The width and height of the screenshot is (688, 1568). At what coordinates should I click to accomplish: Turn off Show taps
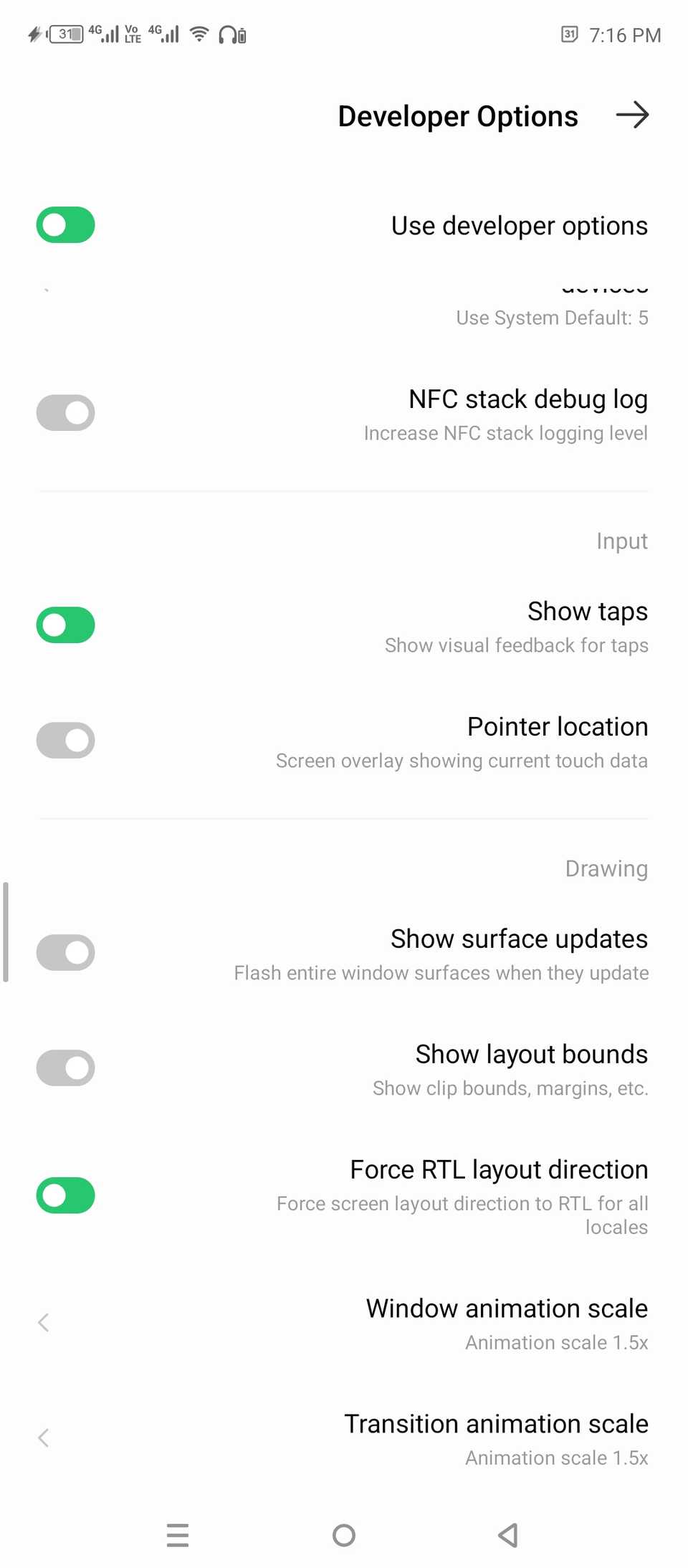[x=65, y=624]
